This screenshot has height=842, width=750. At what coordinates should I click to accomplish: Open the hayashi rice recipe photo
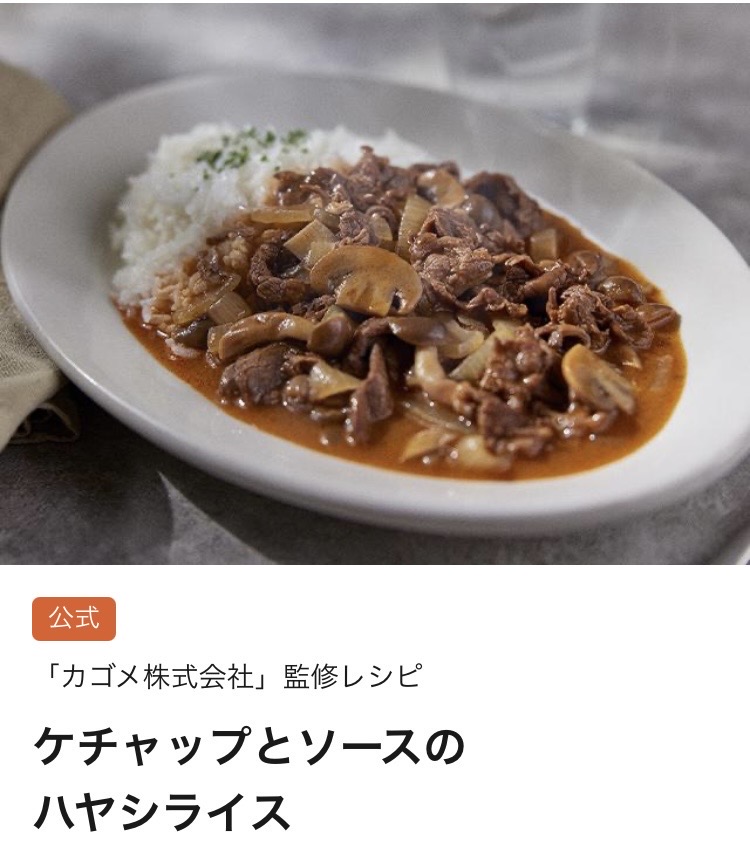coord(375,285)
